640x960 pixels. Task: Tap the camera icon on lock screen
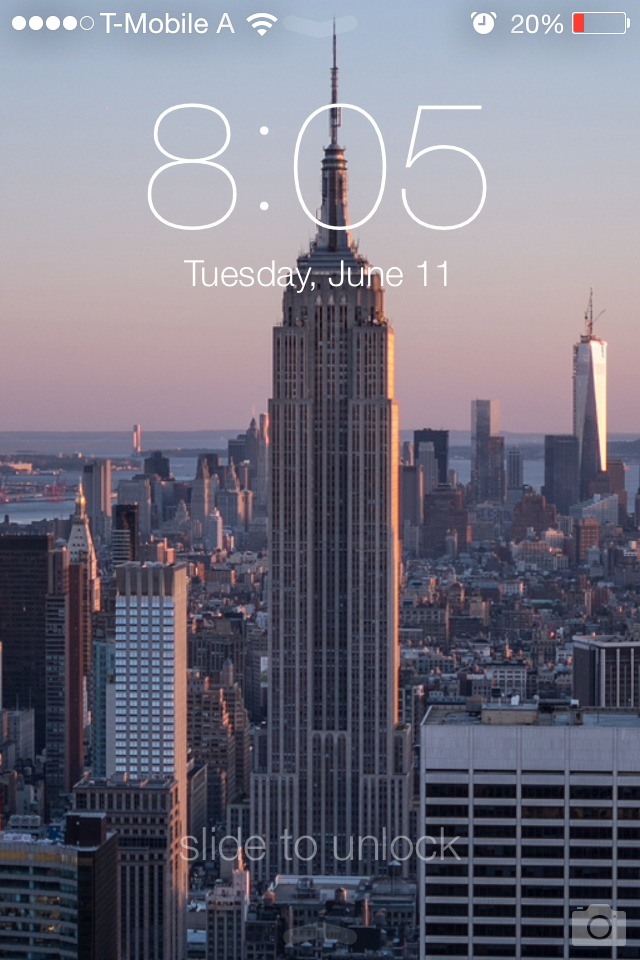(x=598, y=925)
